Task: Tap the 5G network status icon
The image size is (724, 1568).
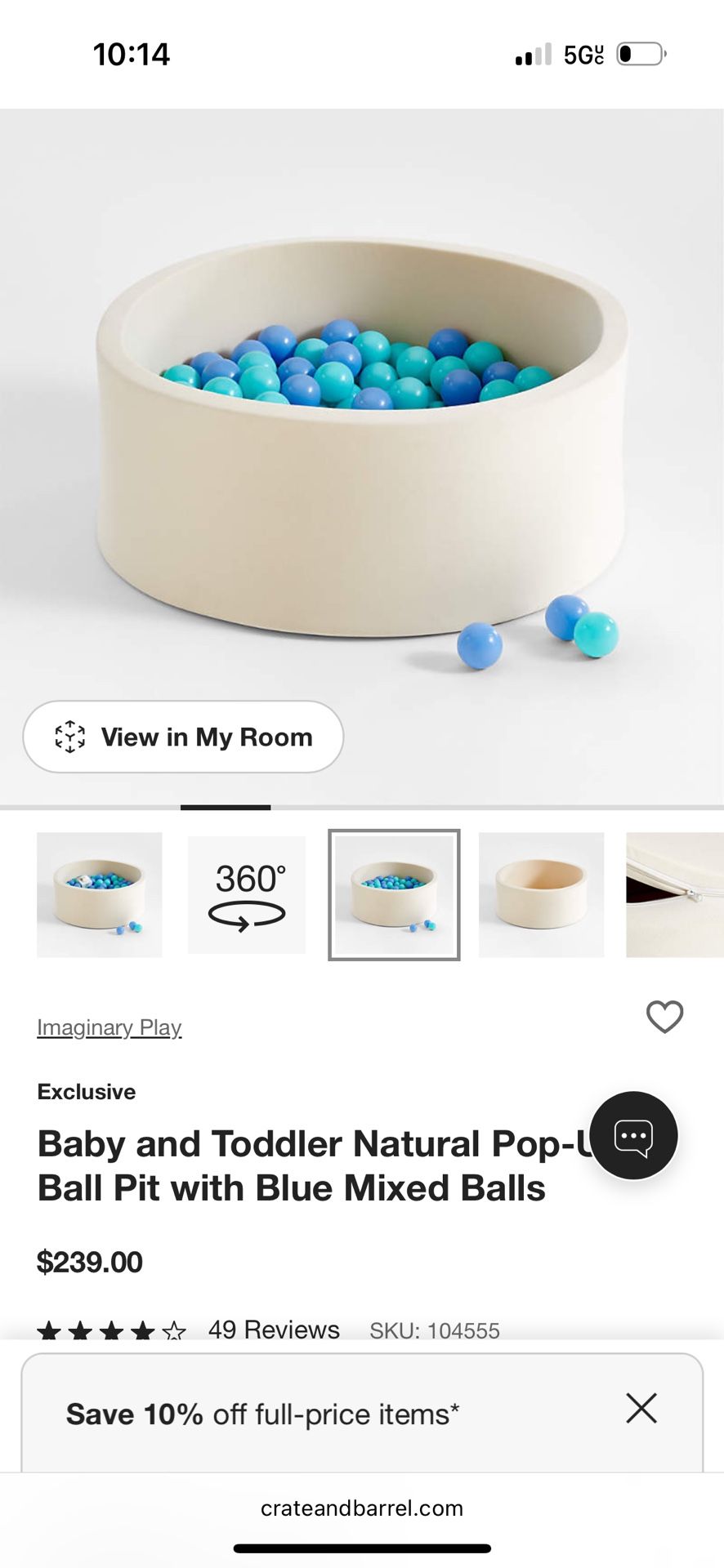Action: (582, 54)
